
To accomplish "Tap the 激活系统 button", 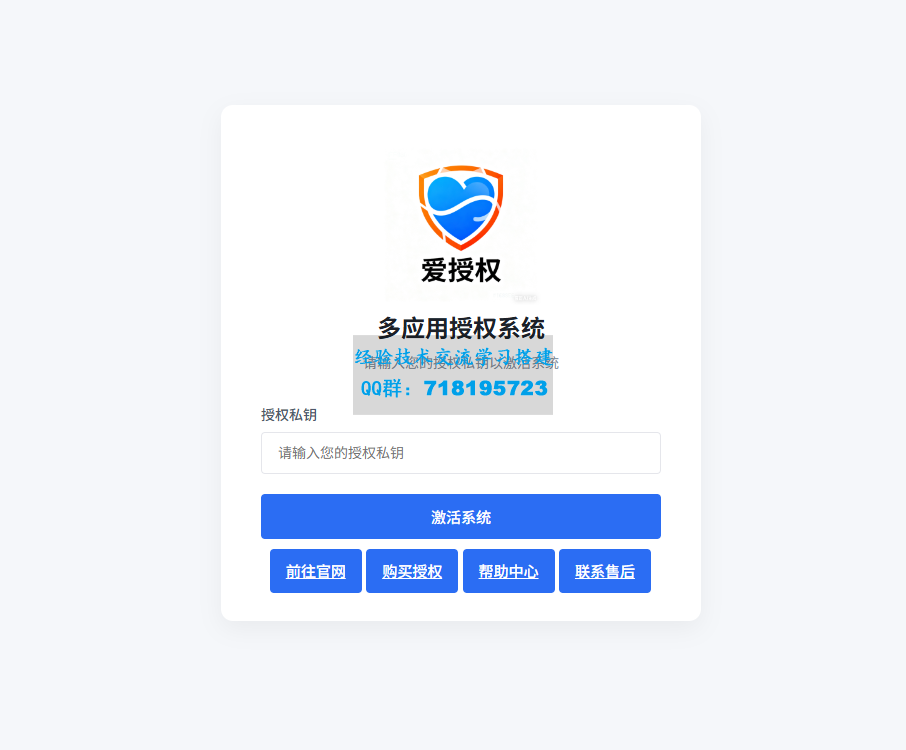I will tap(460, 517).
